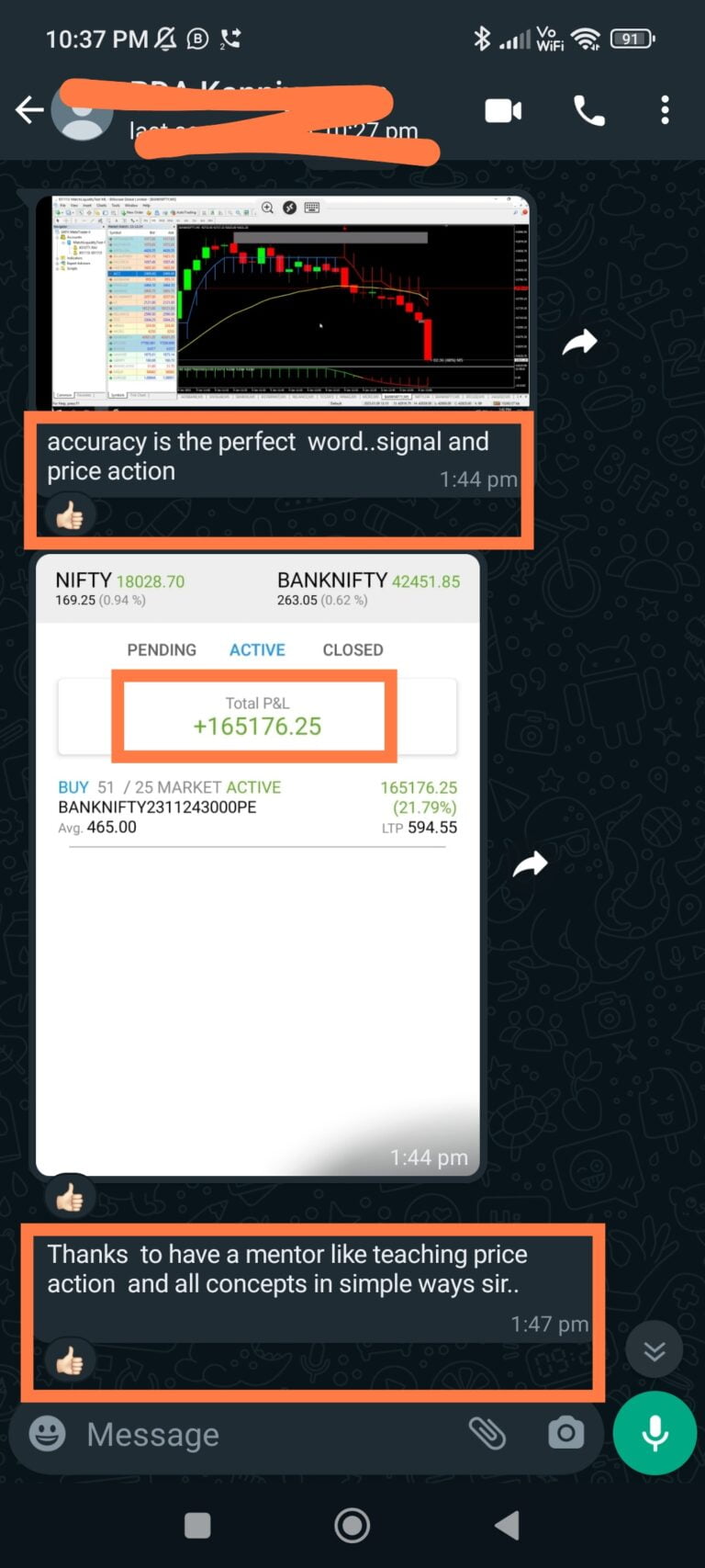View reaction on "Thanks to have a mentor" message
This screenshot has width=705, height=1568.
pyautogui.click(x=70, y=1359)
